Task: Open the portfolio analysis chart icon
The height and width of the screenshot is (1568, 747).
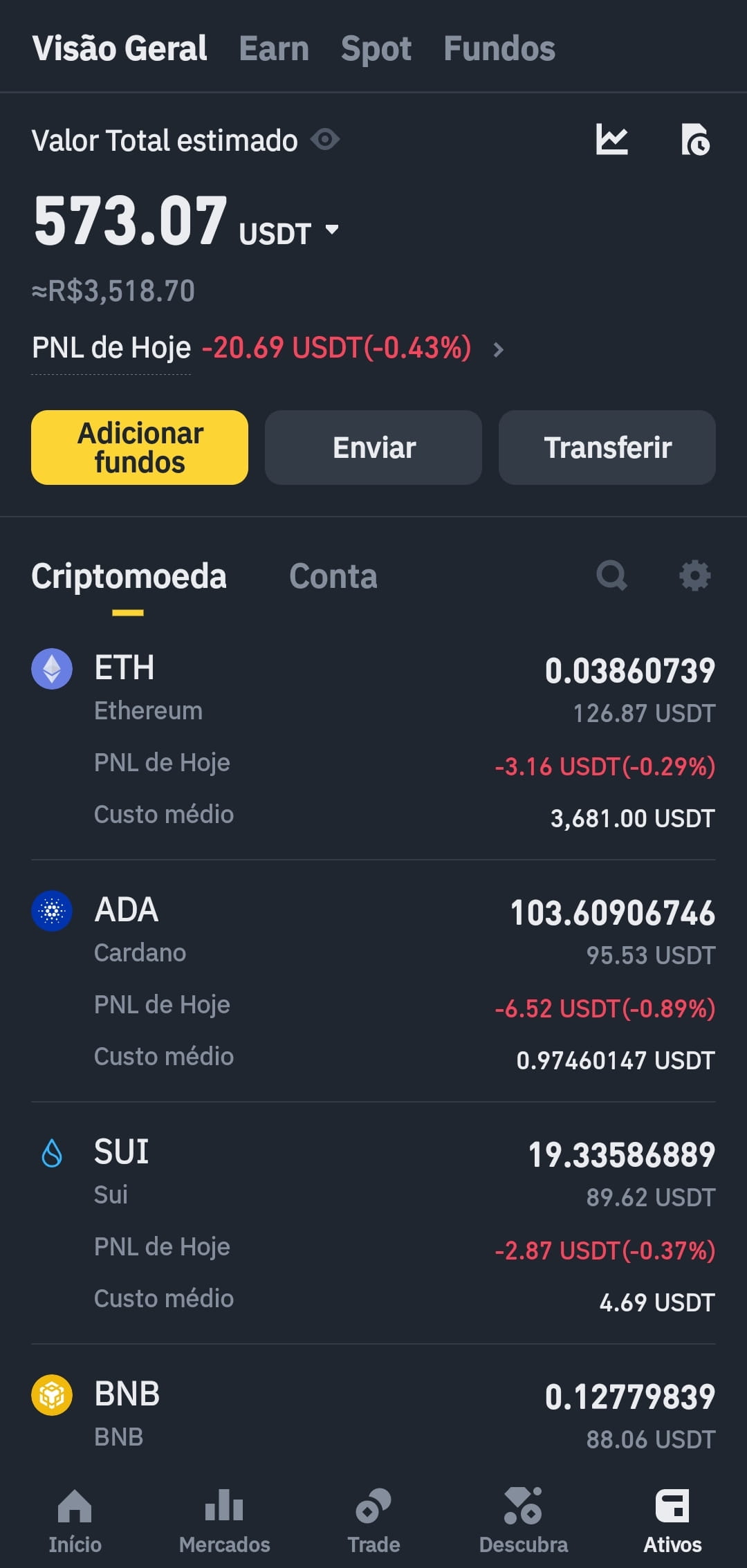Action: [612, 140]
